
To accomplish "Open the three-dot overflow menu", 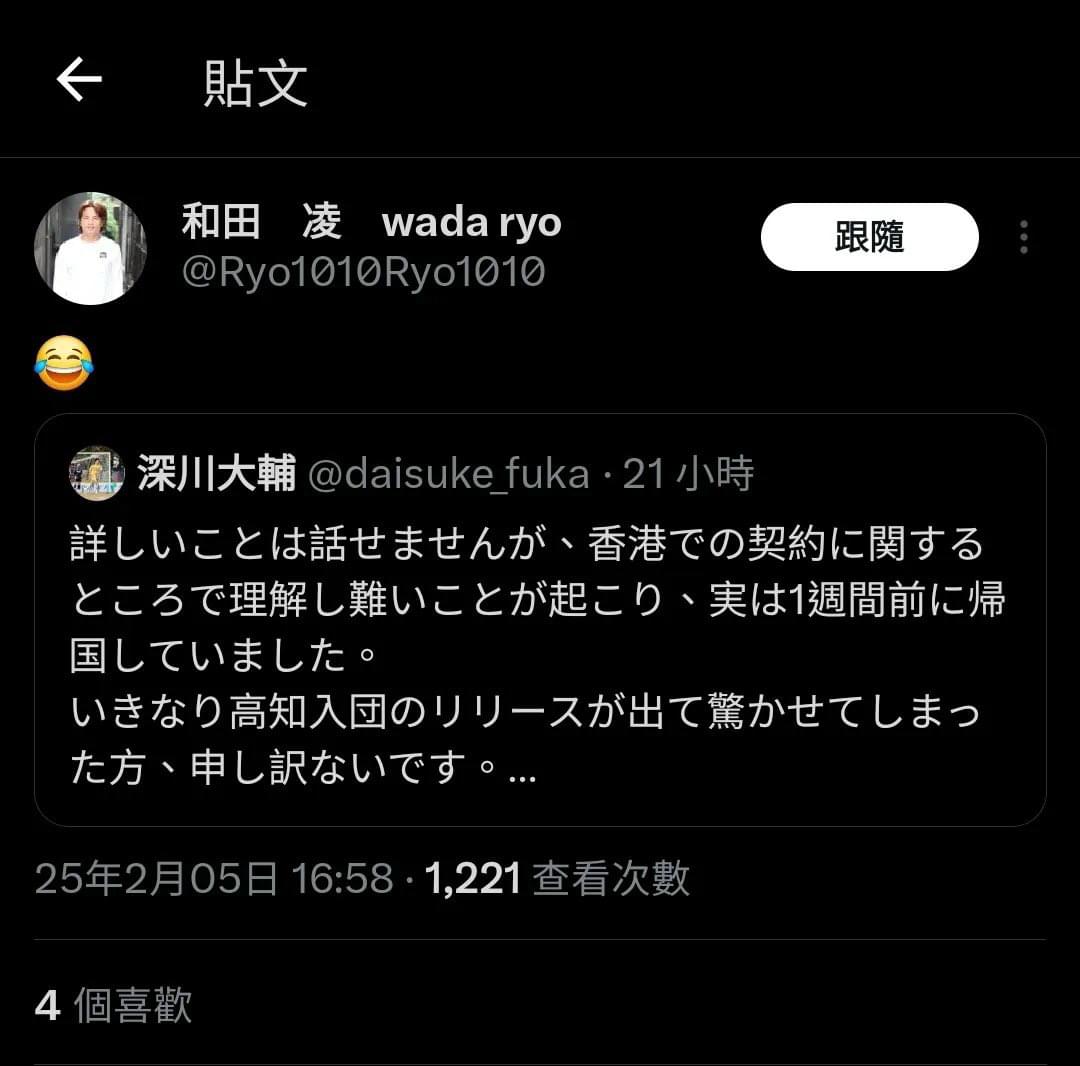I will [1023, 237].
